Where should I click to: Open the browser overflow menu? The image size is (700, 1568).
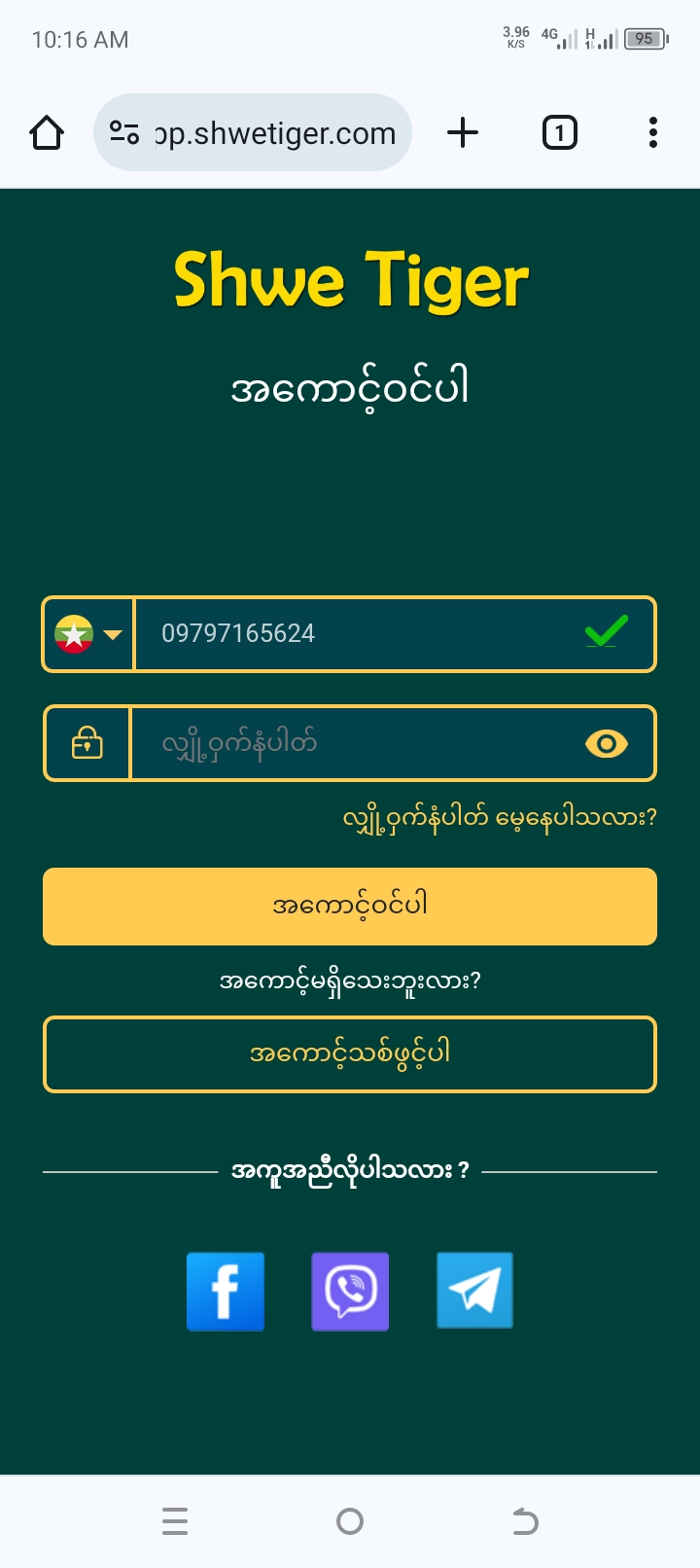652,132
